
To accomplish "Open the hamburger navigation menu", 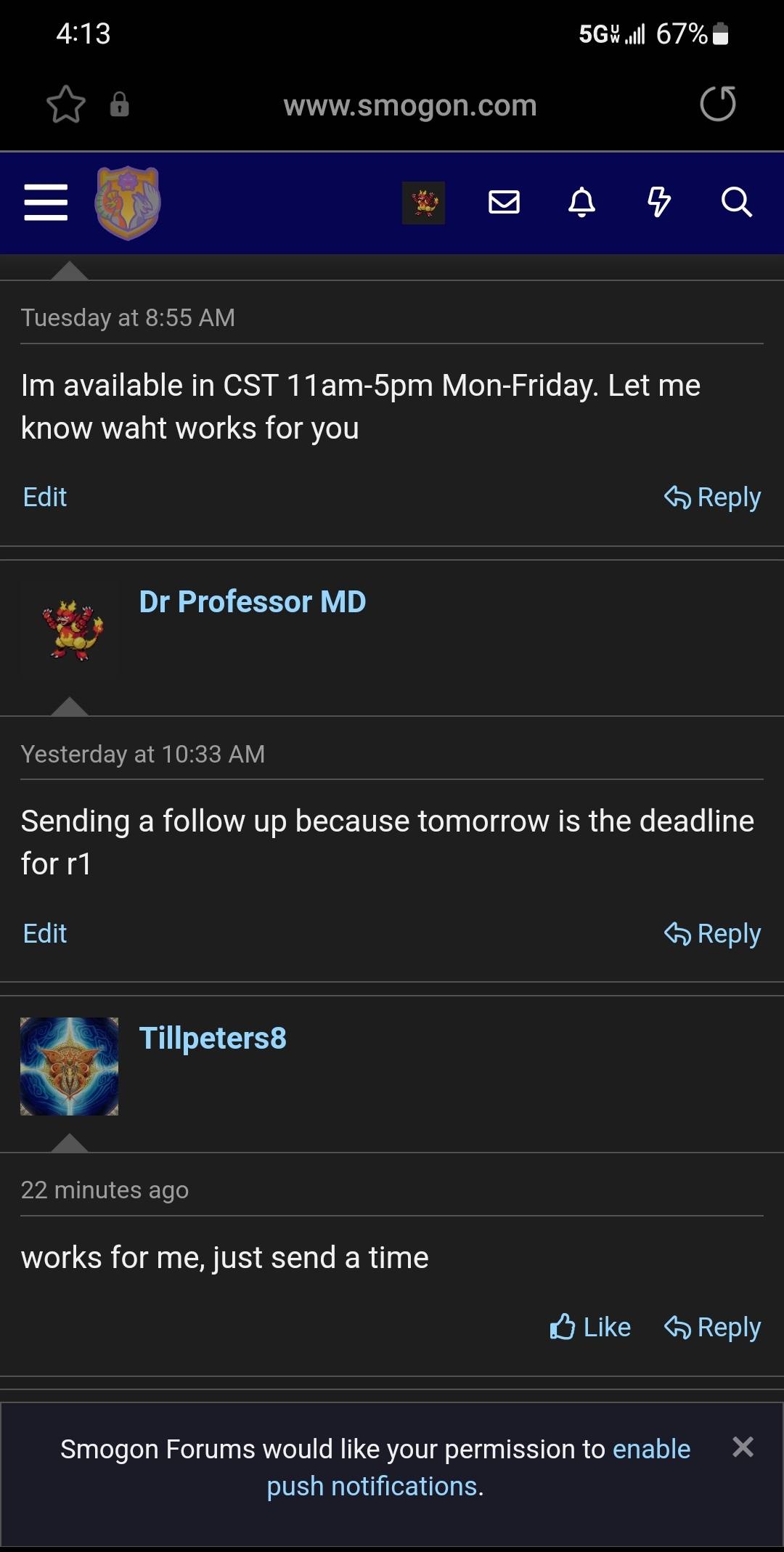I will [x=46, y=202].
